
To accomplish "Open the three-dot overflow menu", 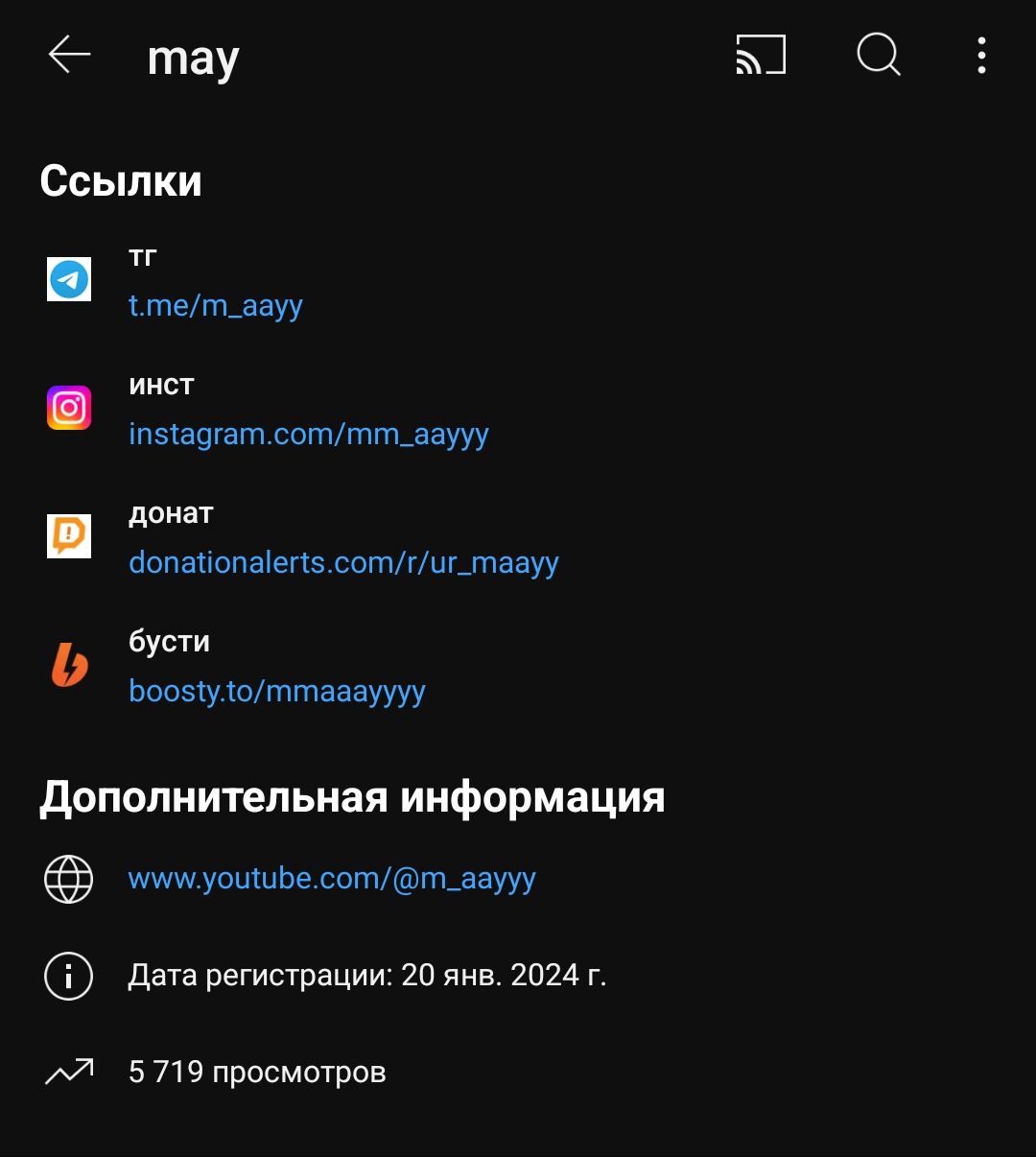I will (981, 56).
